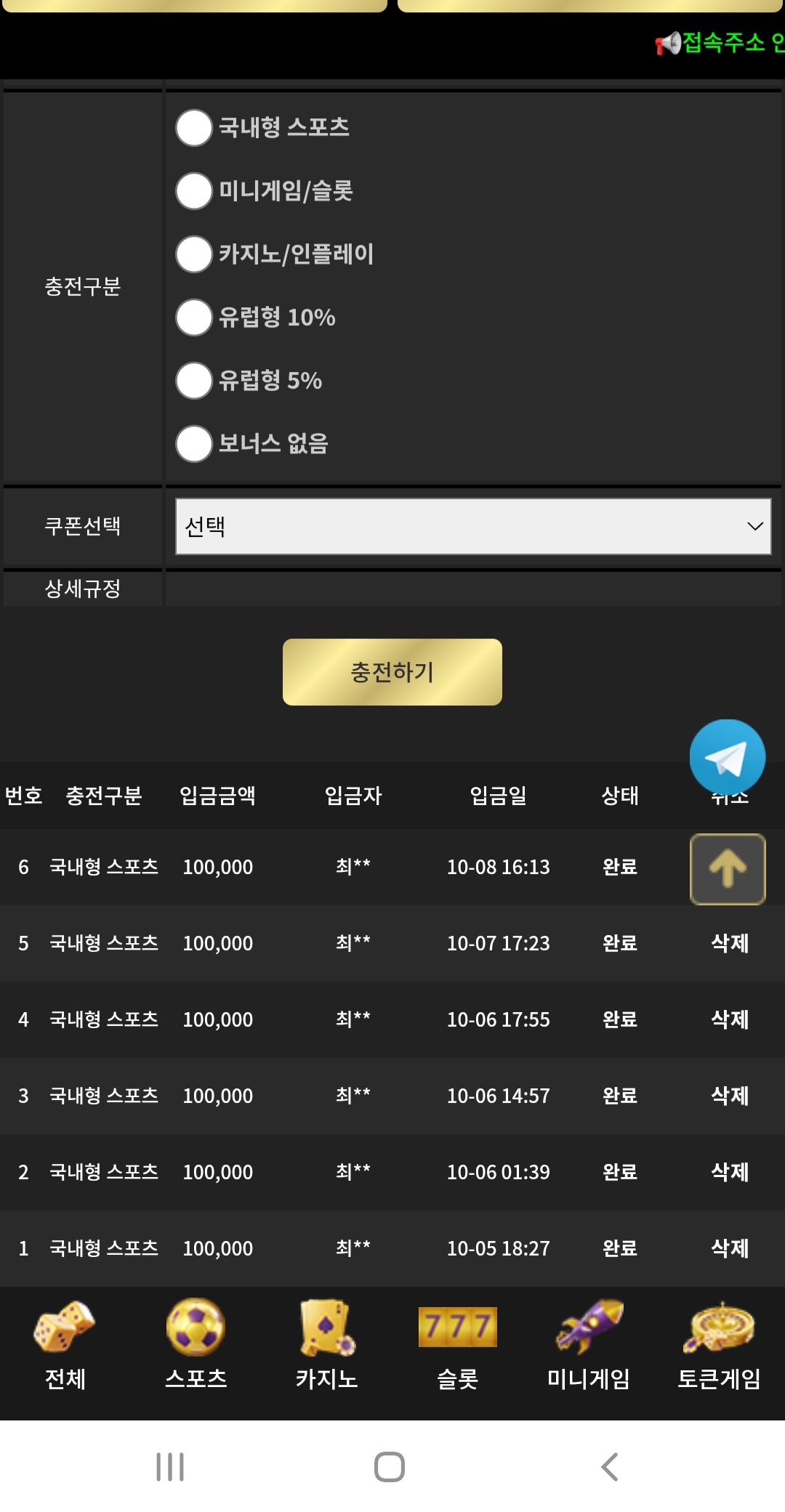Delete the 10-06 01:39 deposit record
The width and height of the screenshot is (785, 1512).
729,1172
